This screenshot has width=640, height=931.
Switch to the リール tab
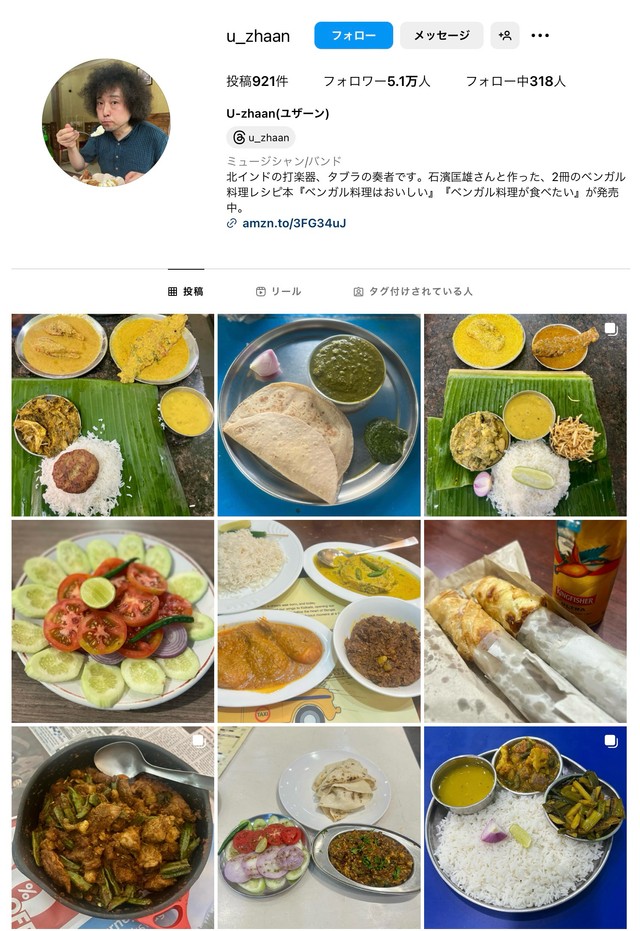pos(278,292)
